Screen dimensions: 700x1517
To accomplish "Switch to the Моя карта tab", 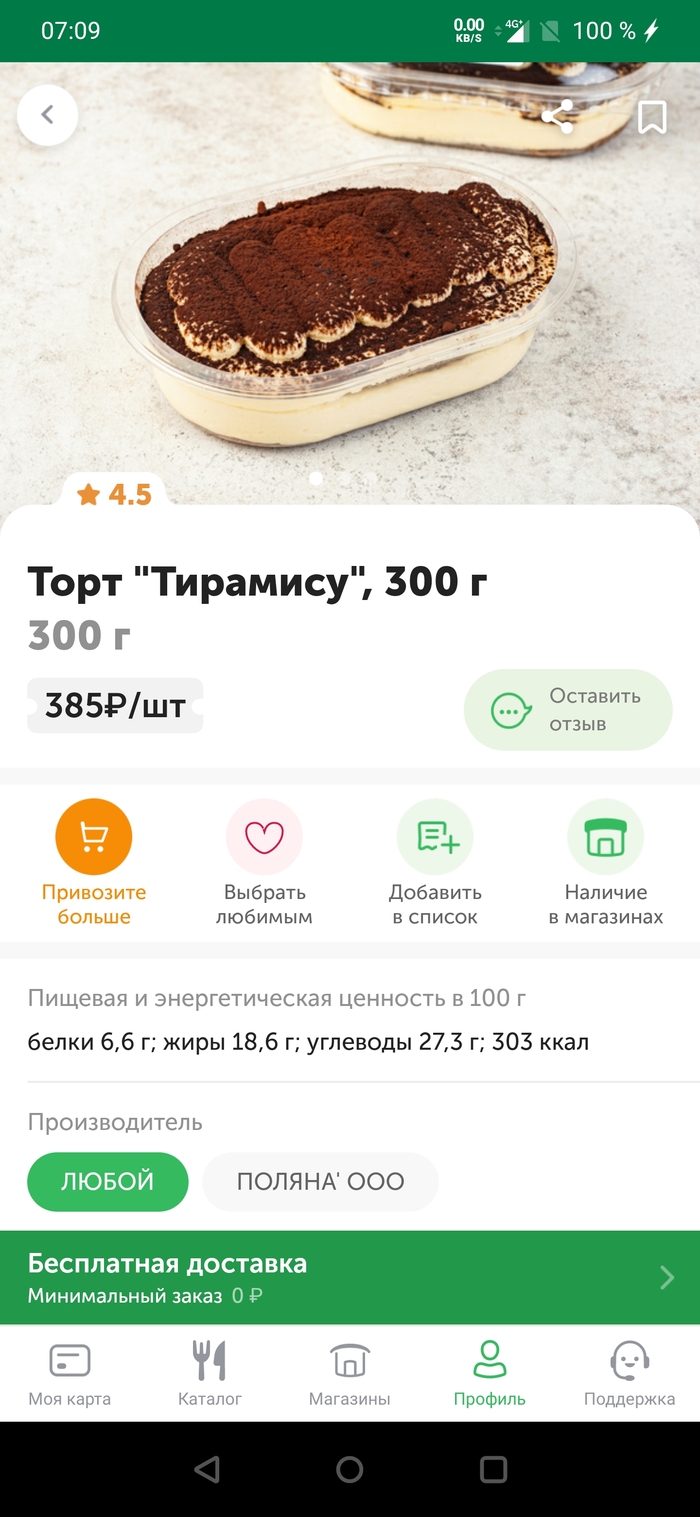I will click(70, 1374).
